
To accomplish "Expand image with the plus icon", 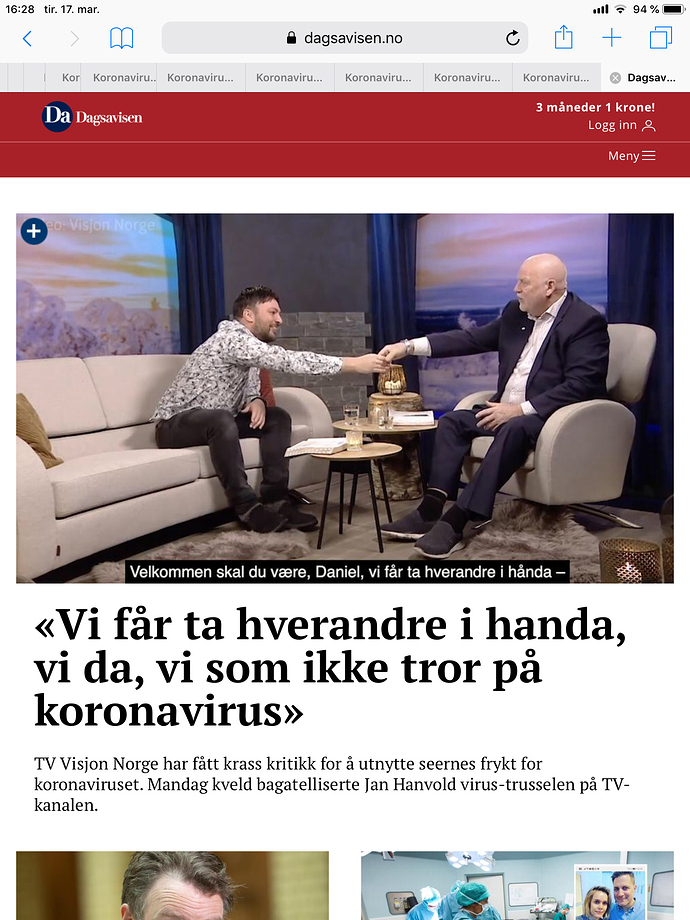I will [34, 232].
